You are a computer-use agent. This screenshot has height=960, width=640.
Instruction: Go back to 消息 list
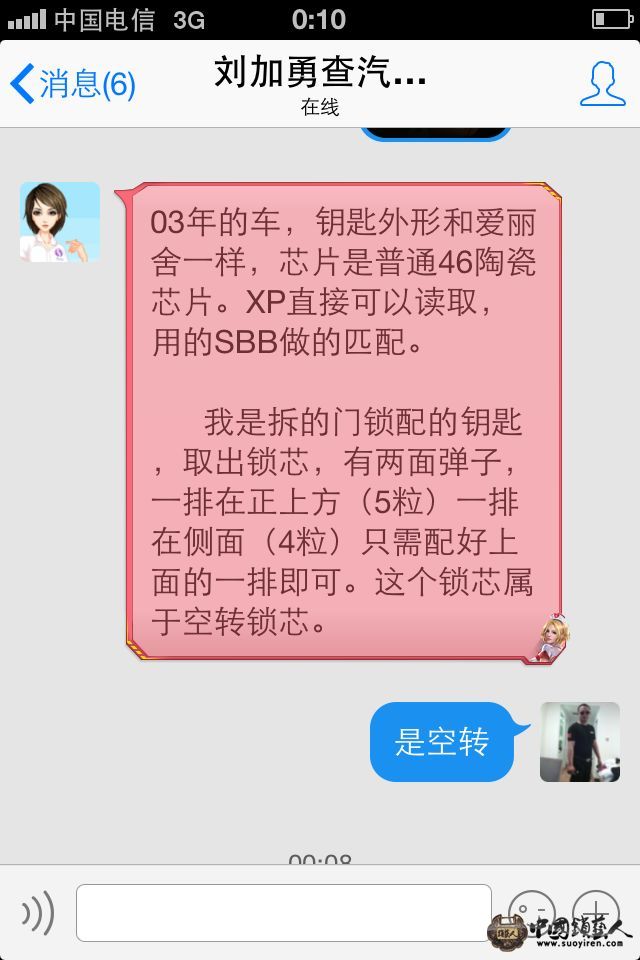pos(72,84)
